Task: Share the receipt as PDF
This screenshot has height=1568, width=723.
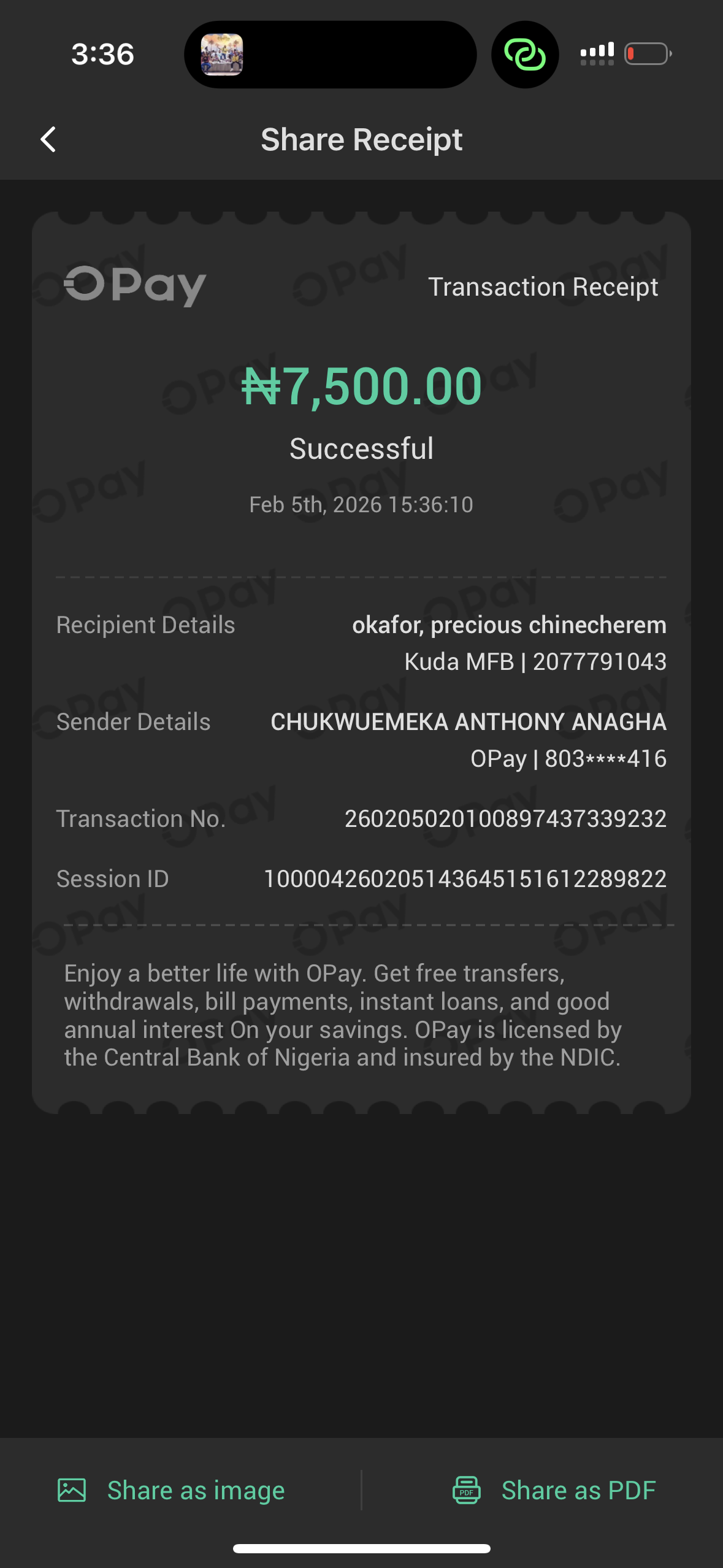Action: click(x=554, y=1491)
